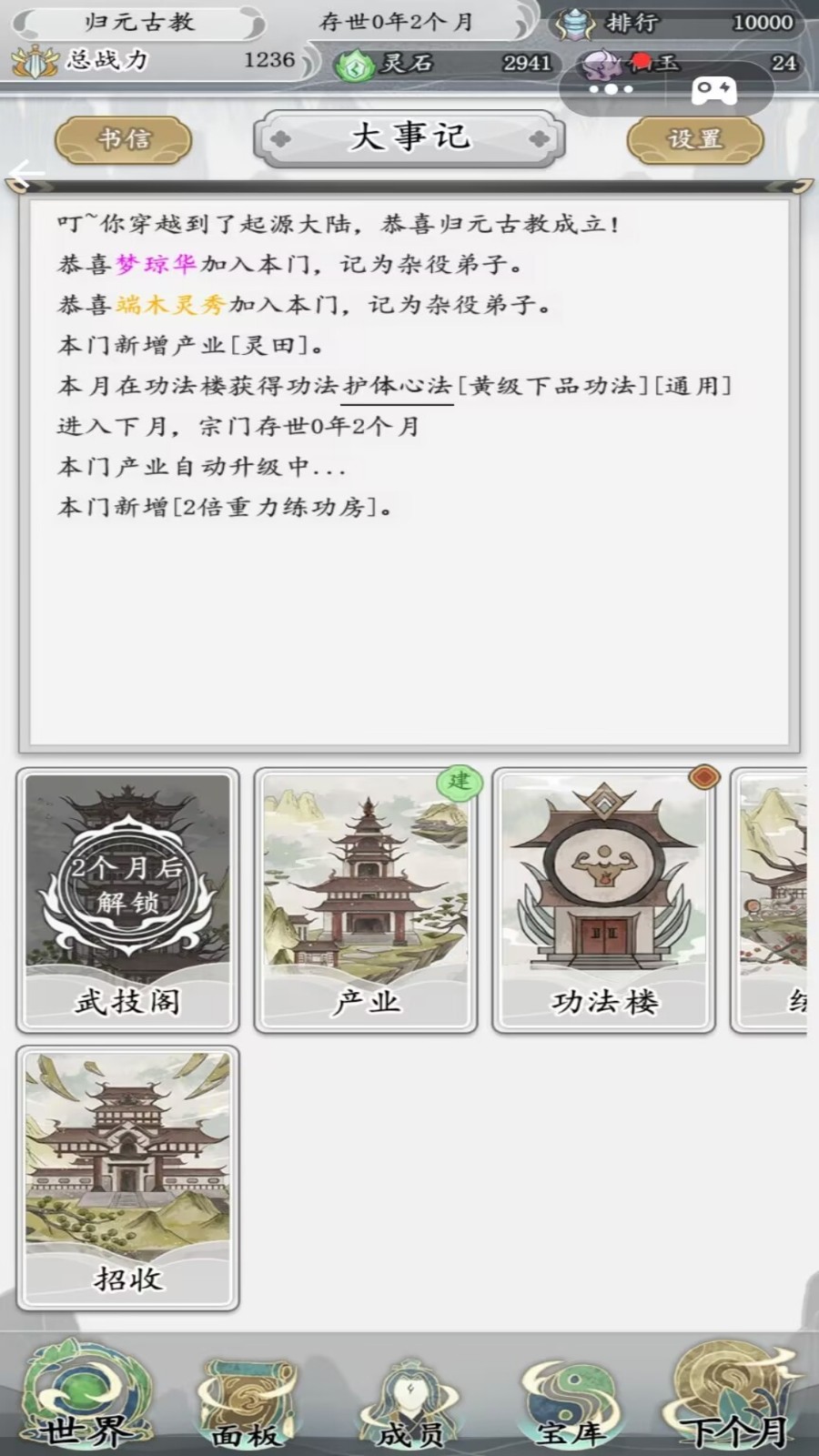The height and width of the screenshot is (1456, 819).
Task: Switch to the 面板 tab
Action: pos(246,1401)
